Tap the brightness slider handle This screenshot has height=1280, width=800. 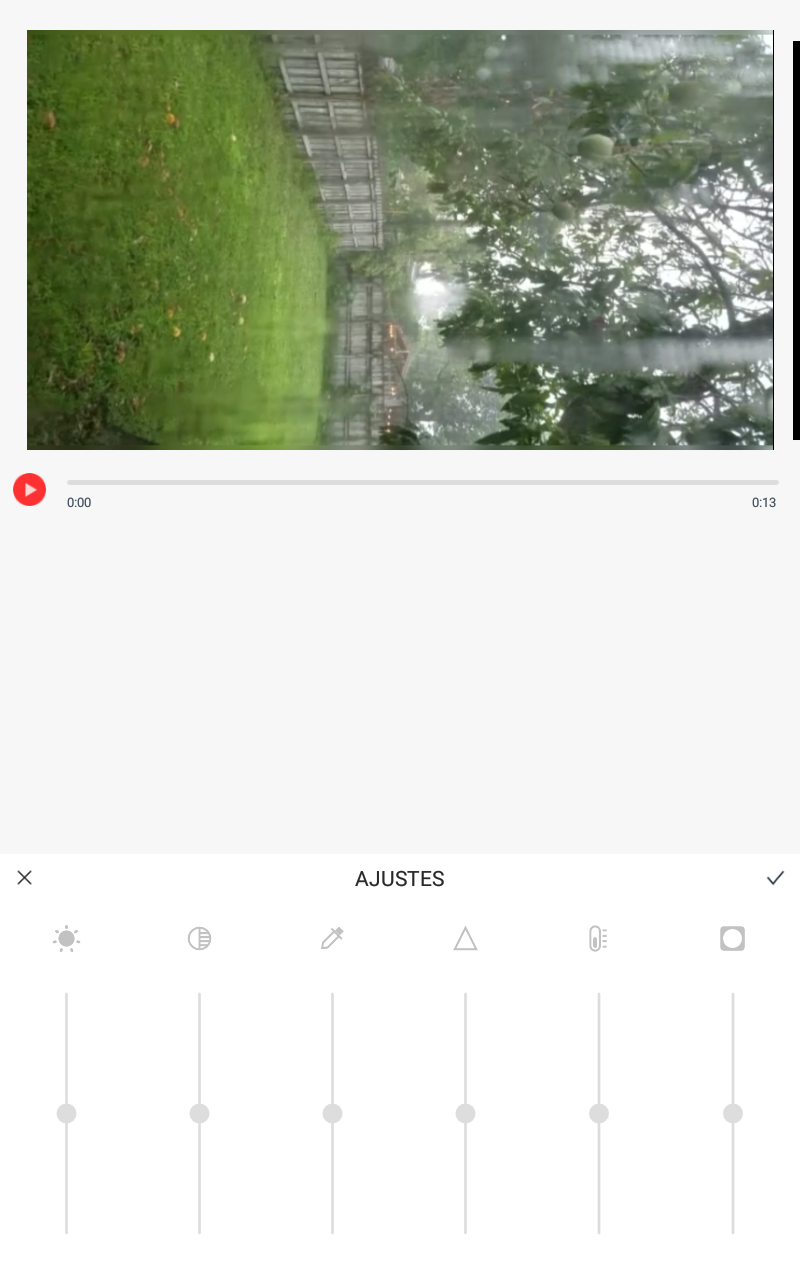tap(66, 1113)
